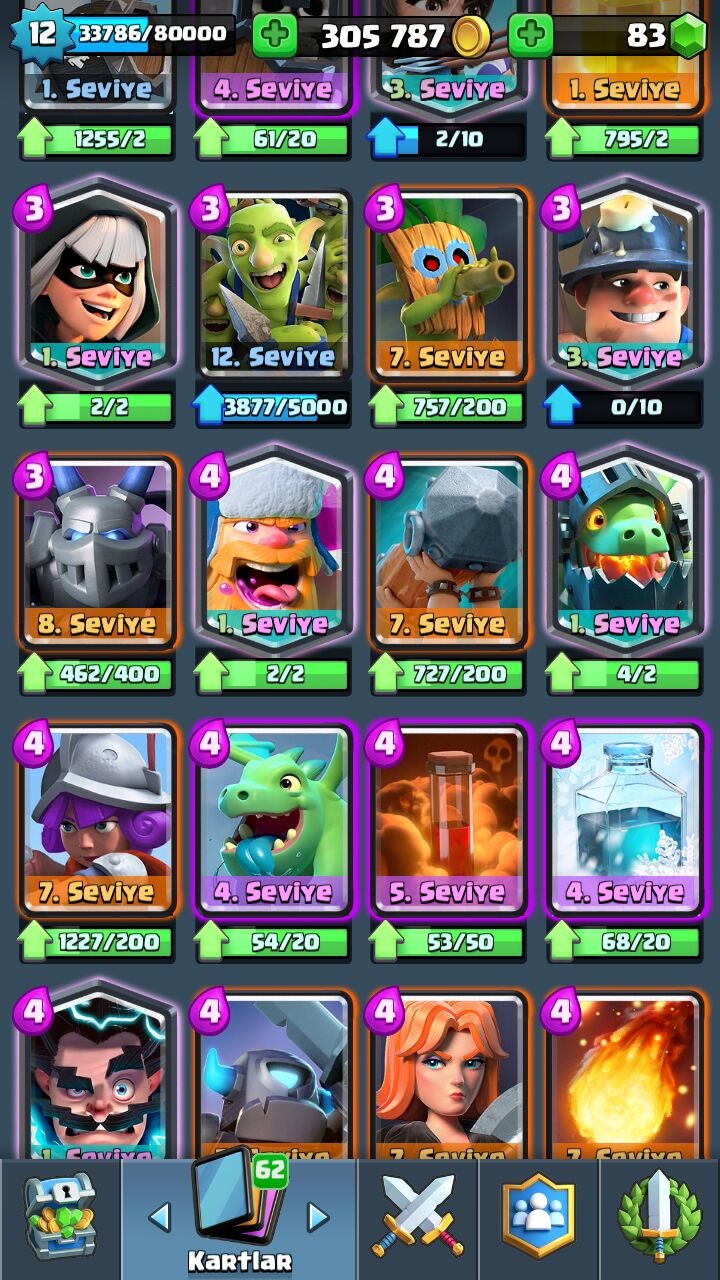Open the Bowler card holding a boulder
Image resolution: width=720 pixels, height=1280 pixels.
click(x=449, y=553)
